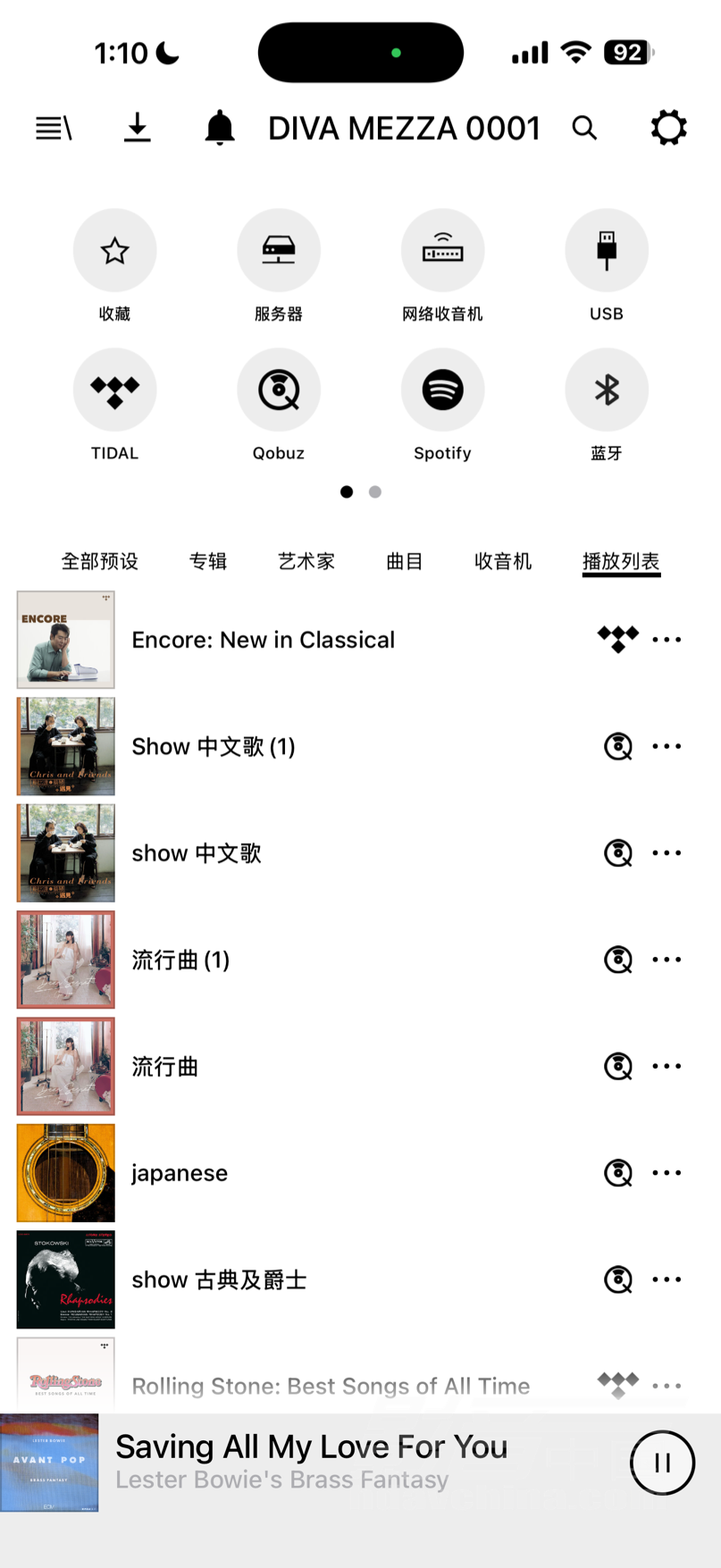Select the 蓝牙 Bluetooth source
The width and height of the screenshot is (721, 1568).
point(606,390)
